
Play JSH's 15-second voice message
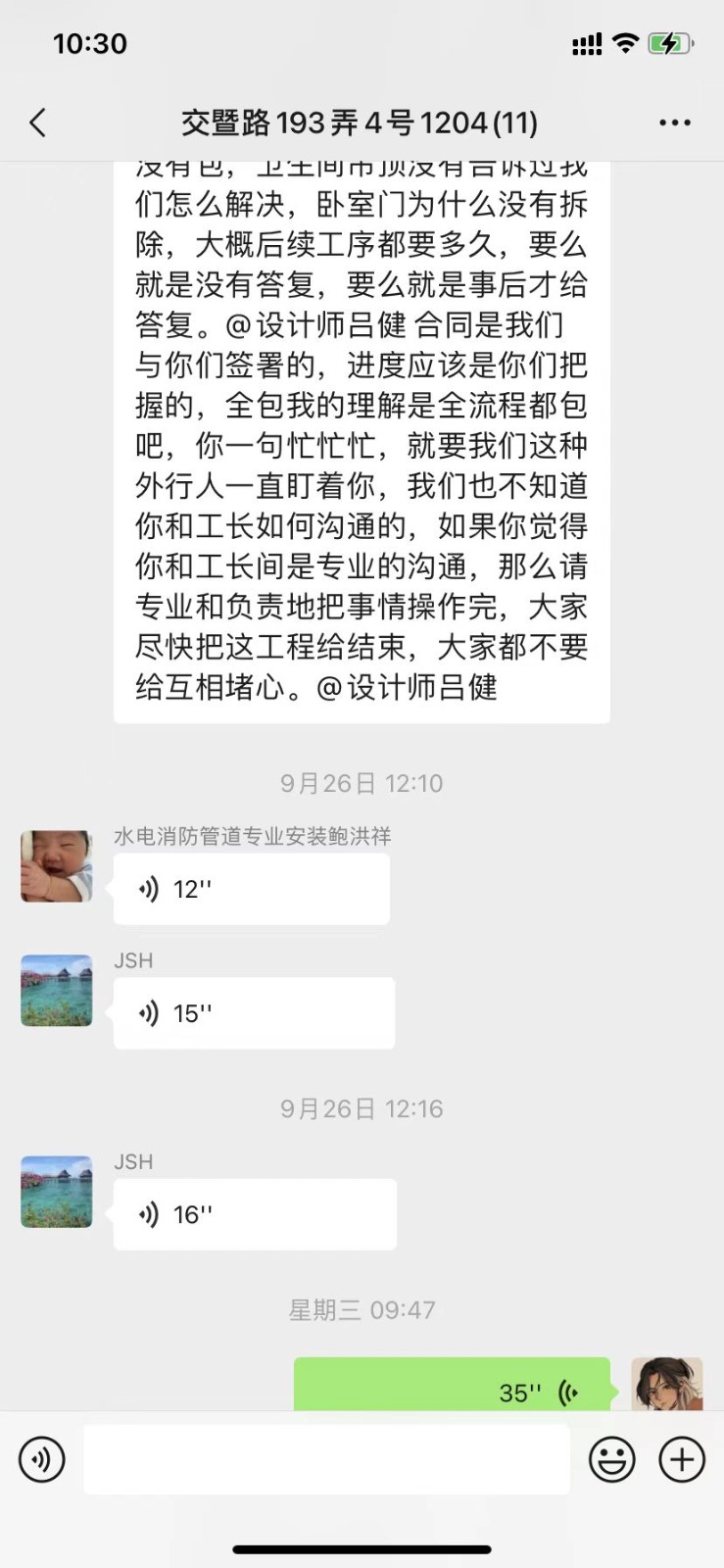click(254, 1013)
